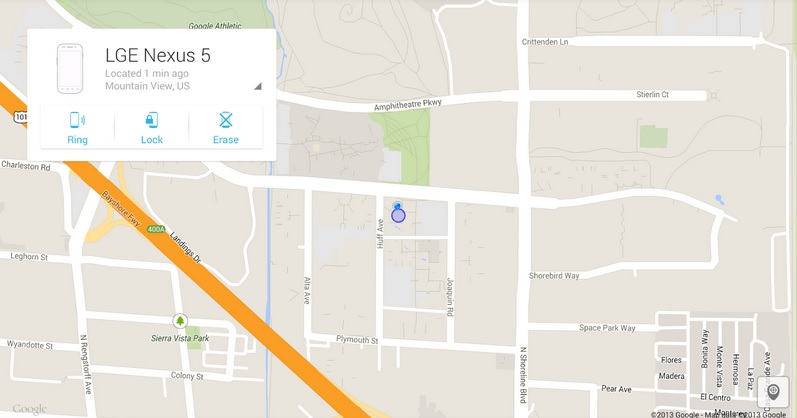Ring the LGE Nexus 5
The image size is (797, 418).
click(x=77, y=128)
